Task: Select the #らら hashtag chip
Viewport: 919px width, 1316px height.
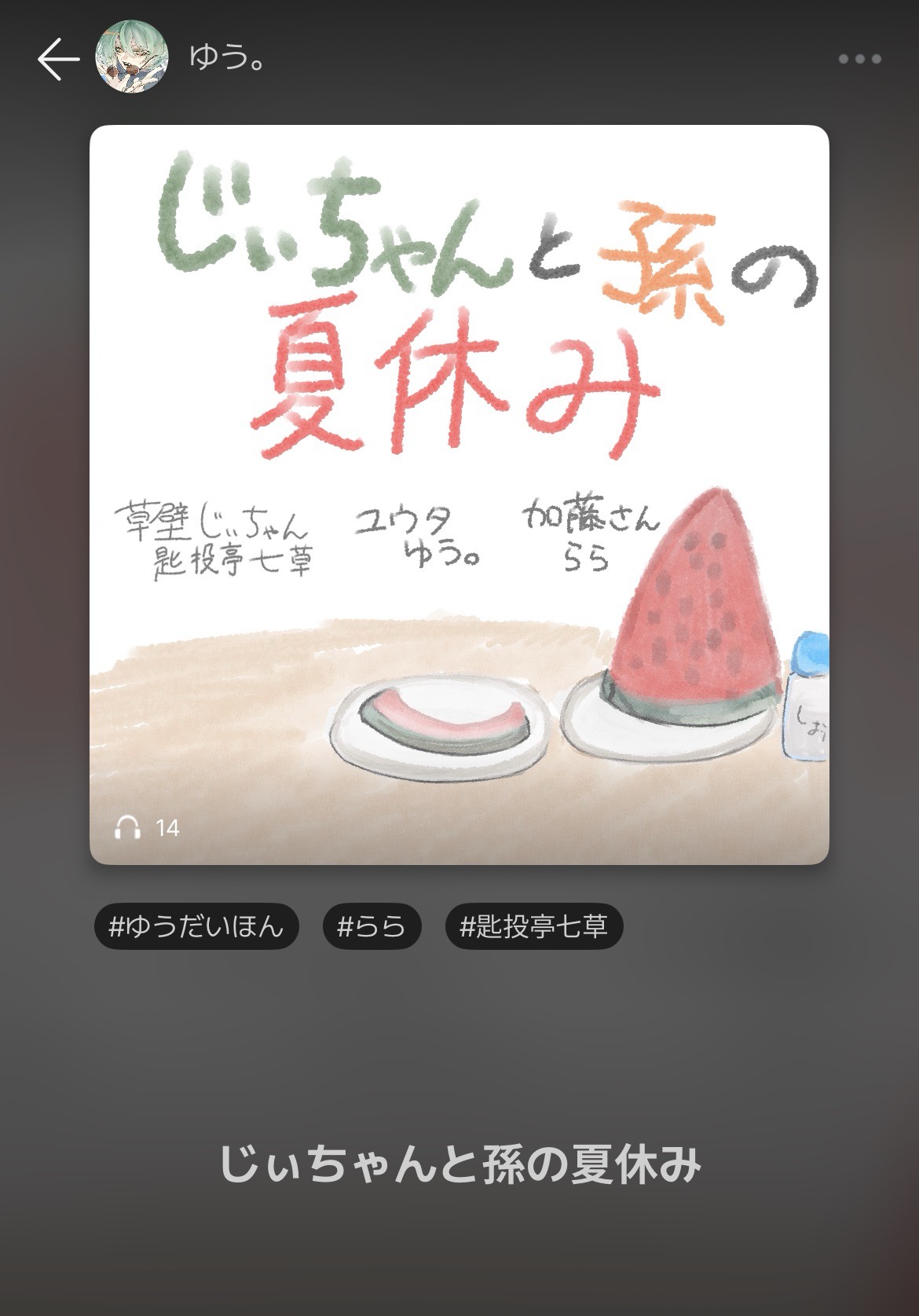Action: pos(372,926)
